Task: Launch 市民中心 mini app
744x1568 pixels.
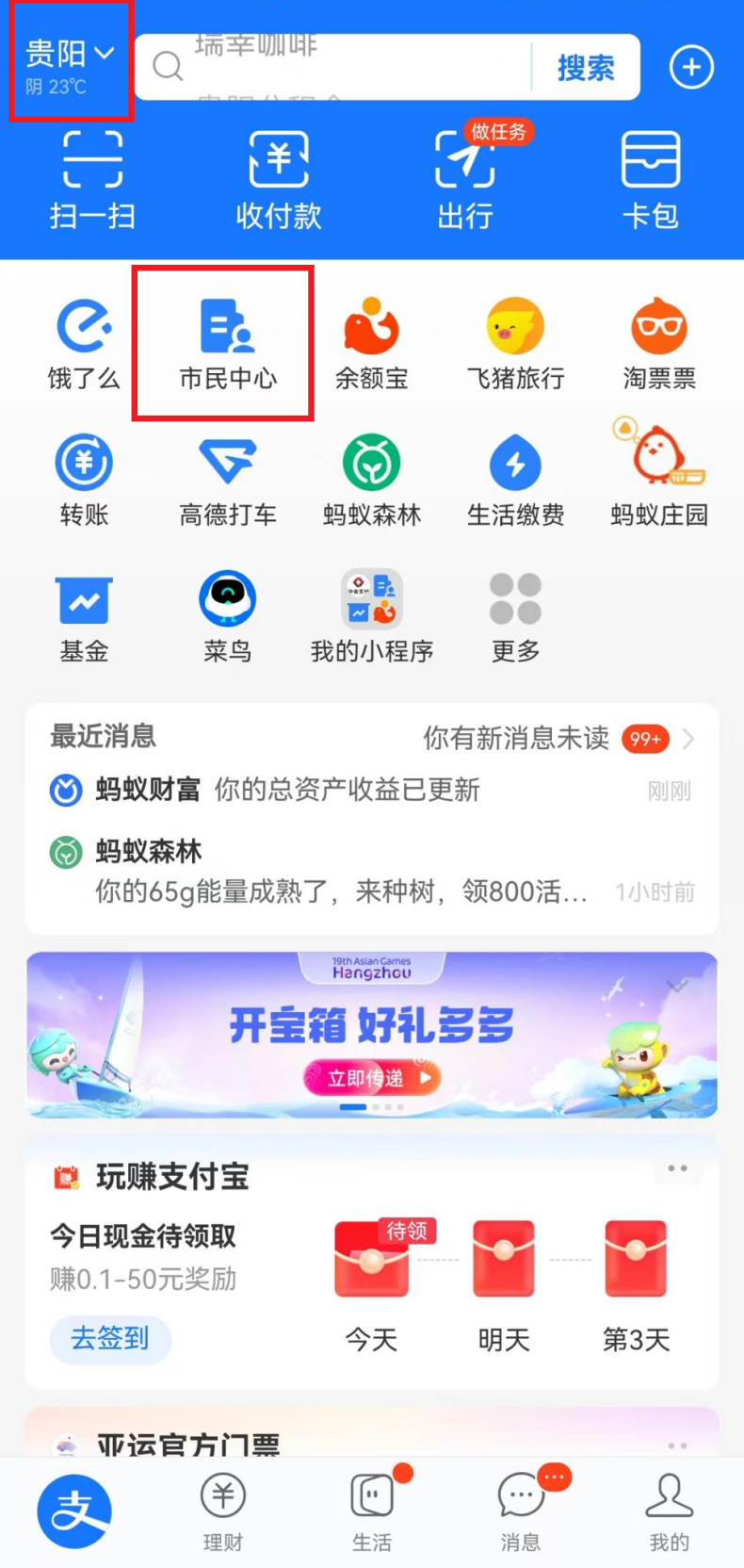Action: coord(228,344)
